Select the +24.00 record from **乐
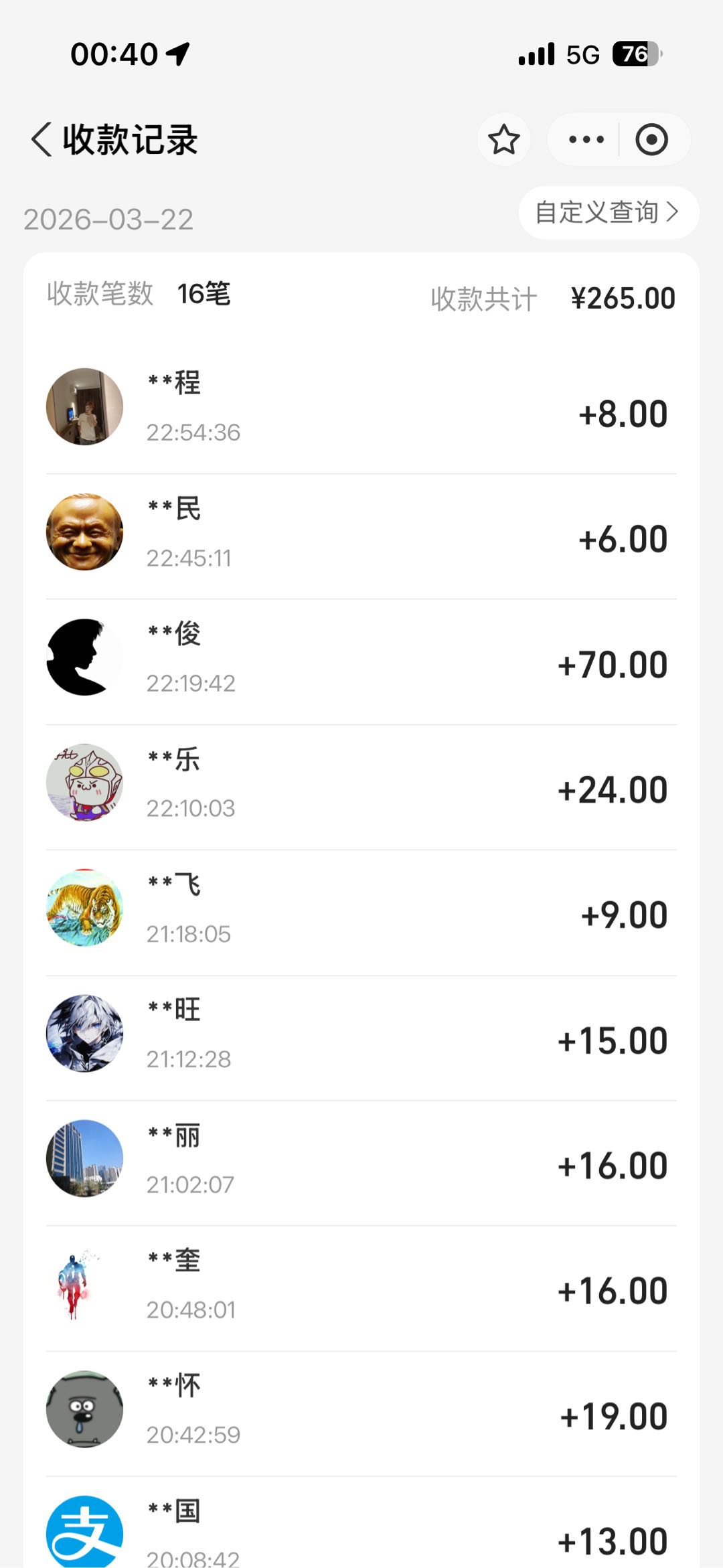 (x=361, y=783)
